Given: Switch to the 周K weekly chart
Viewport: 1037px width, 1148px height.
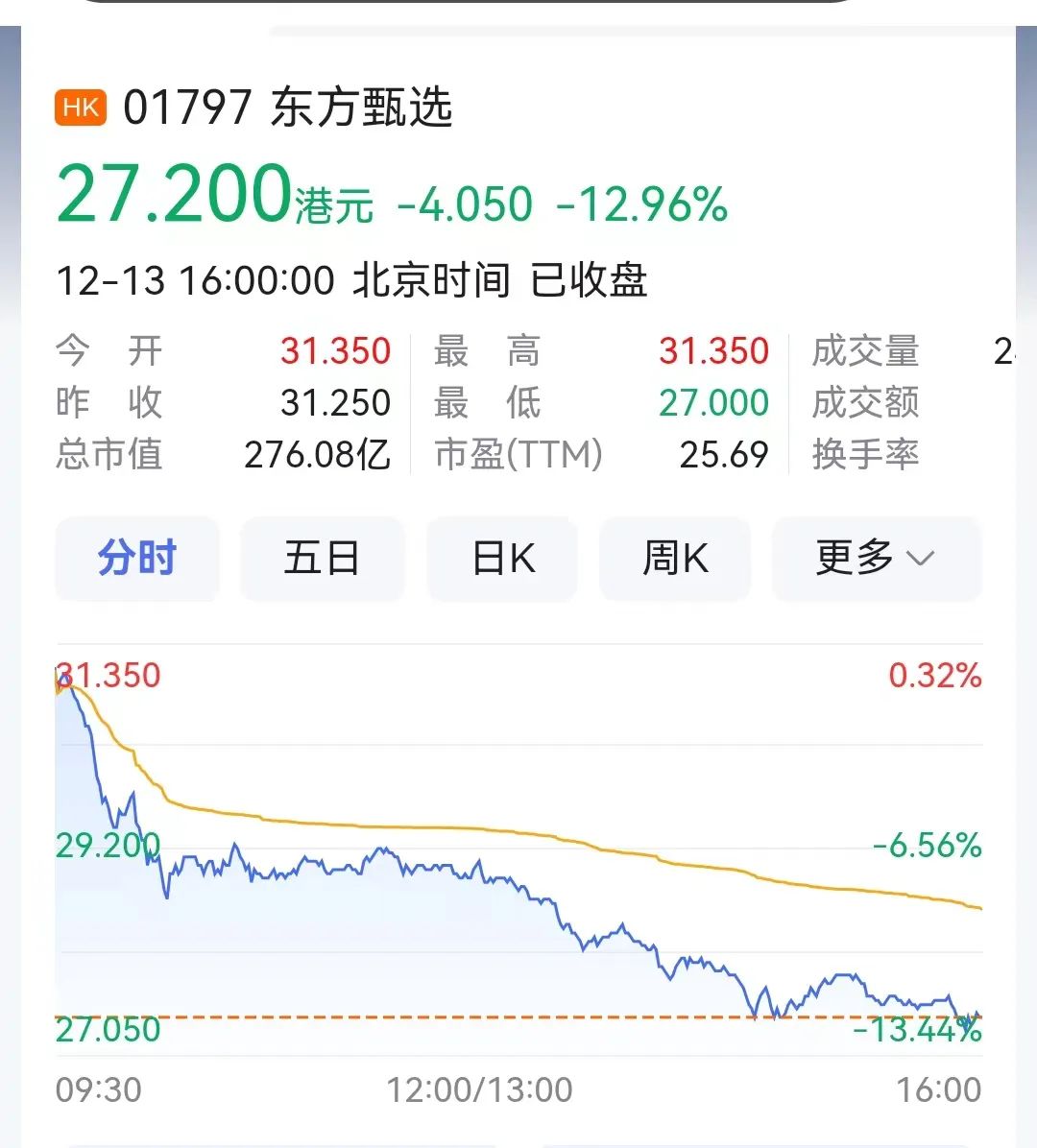Looking at the screenshot, I should tap(675, 559).
